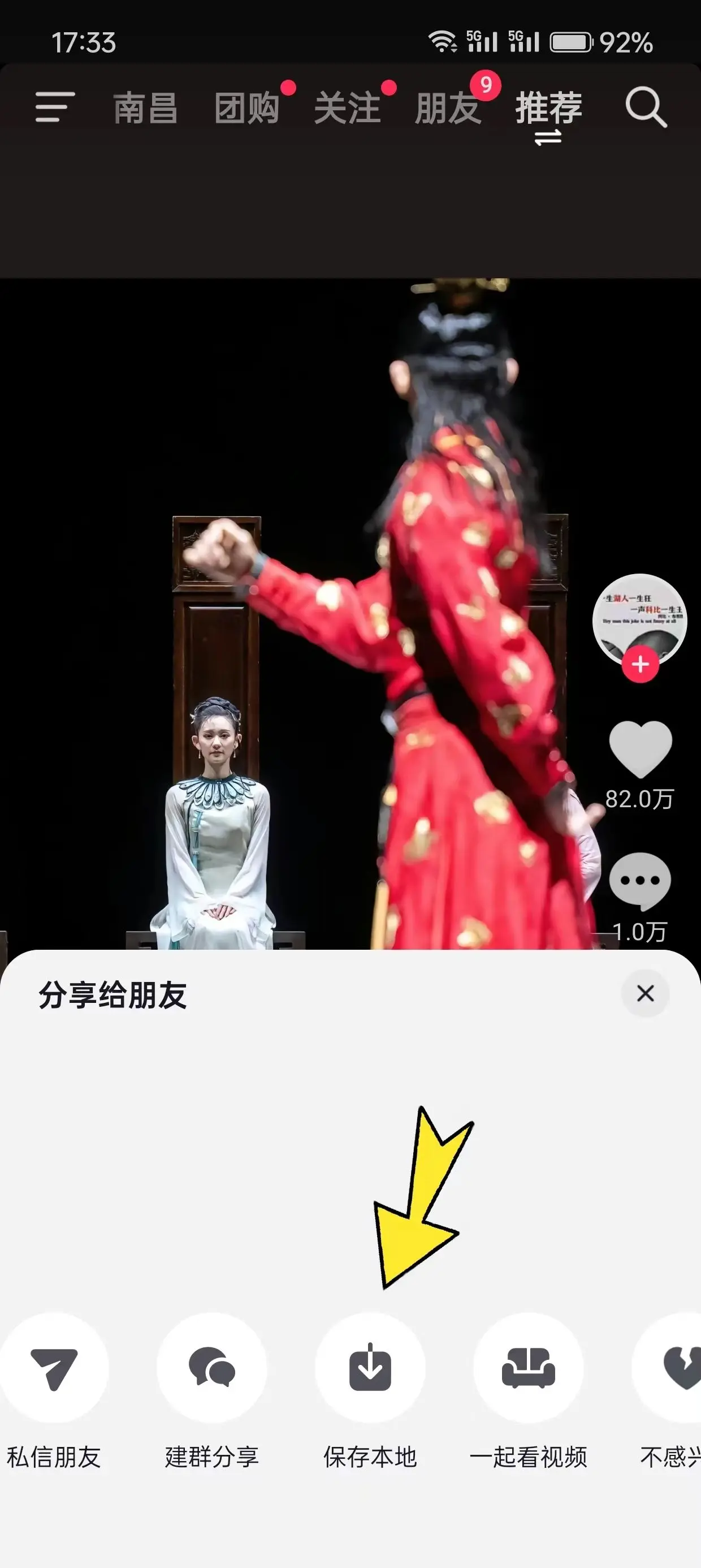Open the search magnifier icon
This screenshot has width=701, height=1568.
[x=646, y=107]
